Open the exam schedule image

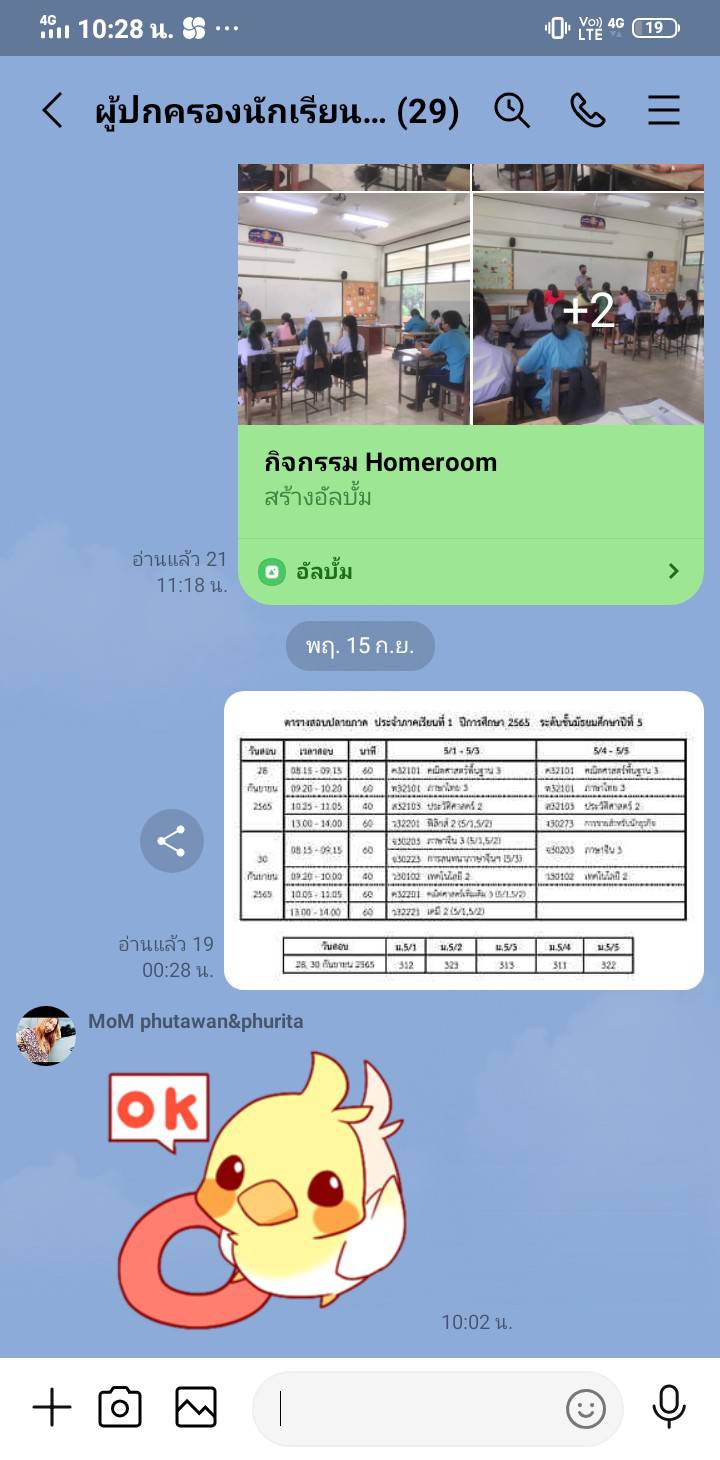pos(463,840)
